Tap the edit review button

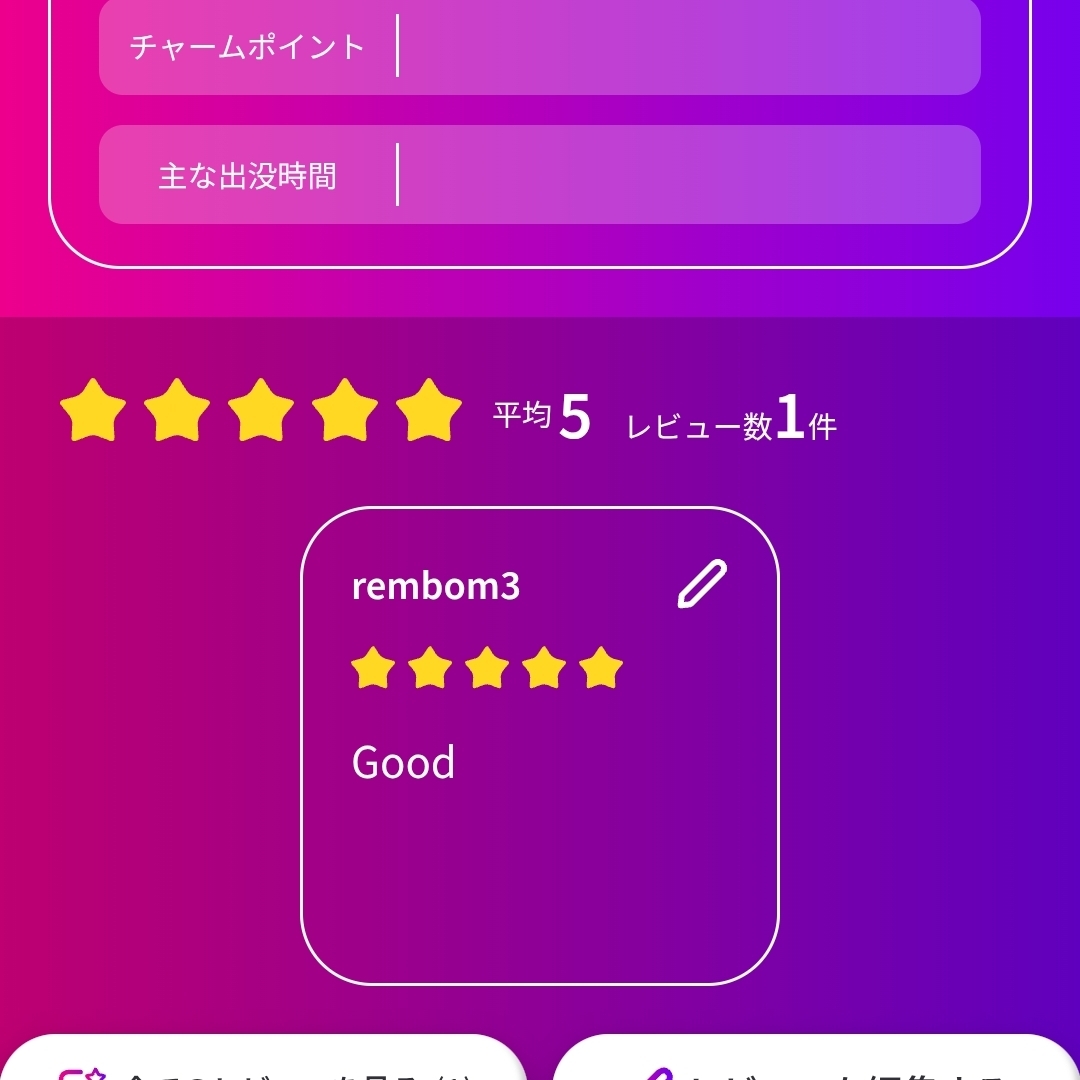click(x=815, y=1062)
